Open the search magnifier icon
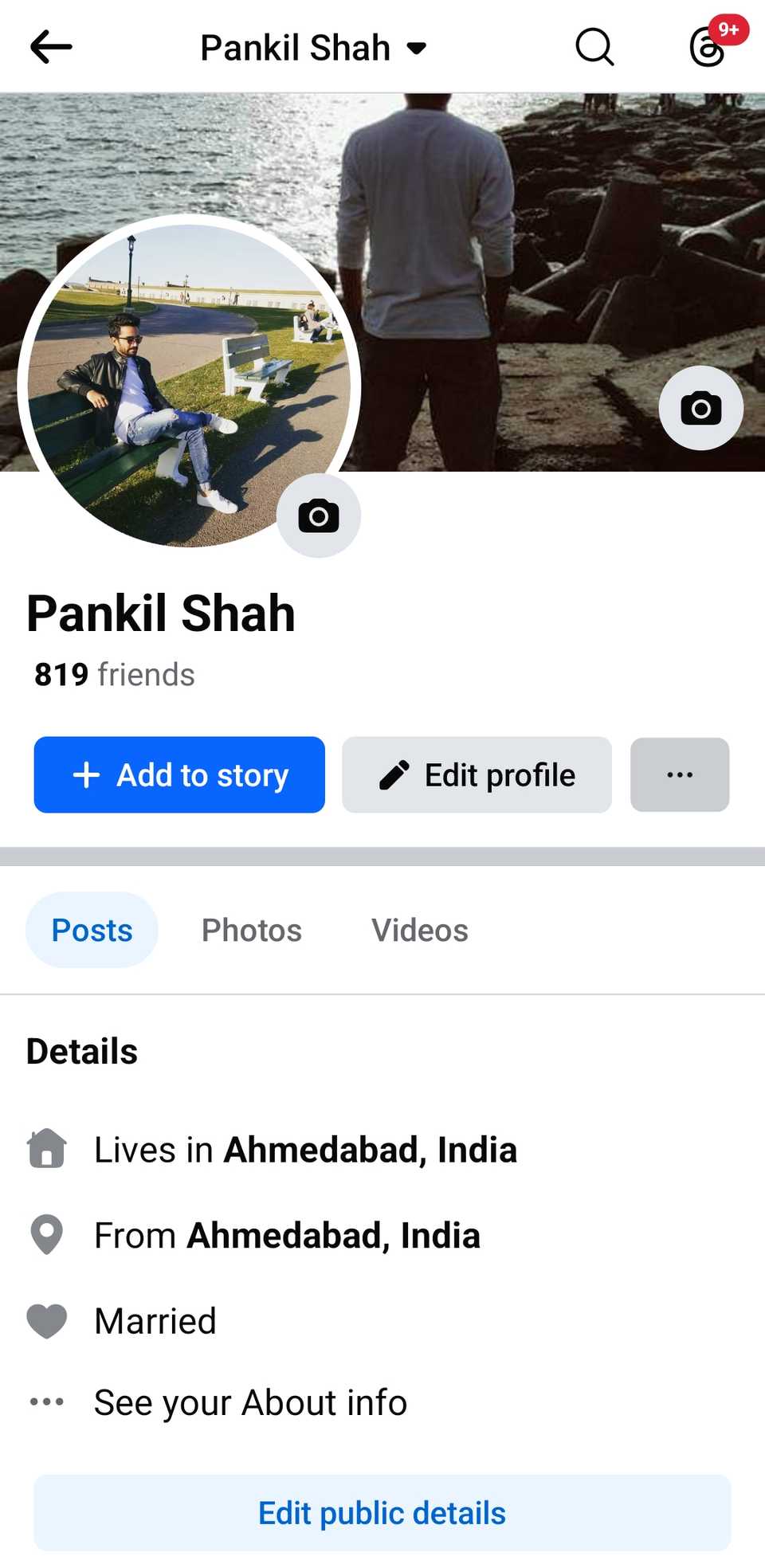The height and width of the screenshot is (1568, 765). click(594, 47)
